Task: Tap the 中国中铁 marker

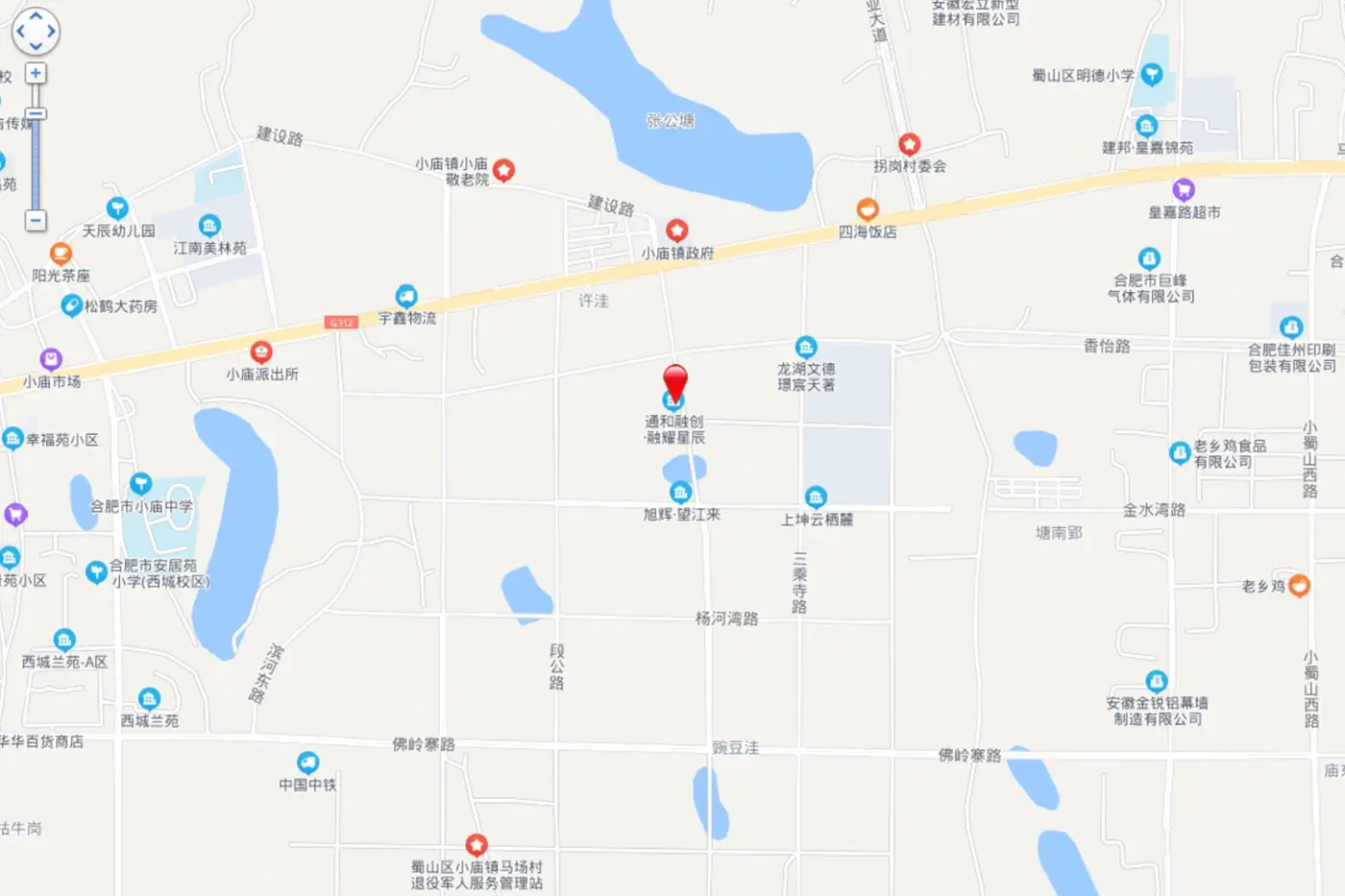Action: click(x=307, y=763)
